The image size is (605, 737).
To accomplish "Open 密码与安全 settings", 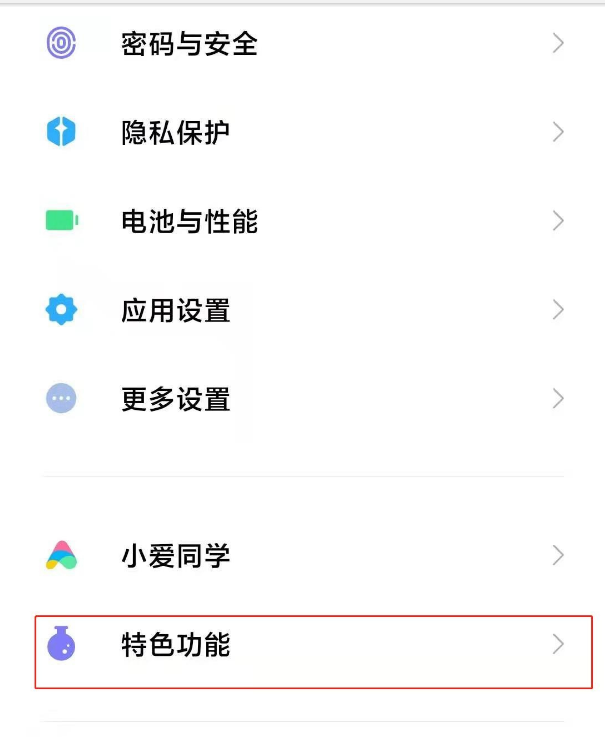I will click(x=190, y=44).
